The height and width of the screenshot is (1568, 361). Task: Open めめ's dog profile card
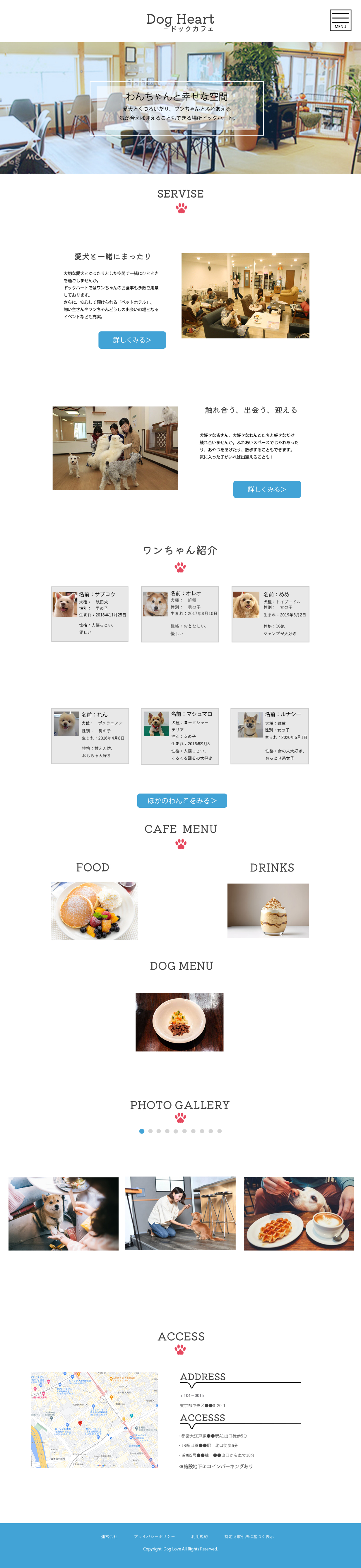click(x=270, y=614)
